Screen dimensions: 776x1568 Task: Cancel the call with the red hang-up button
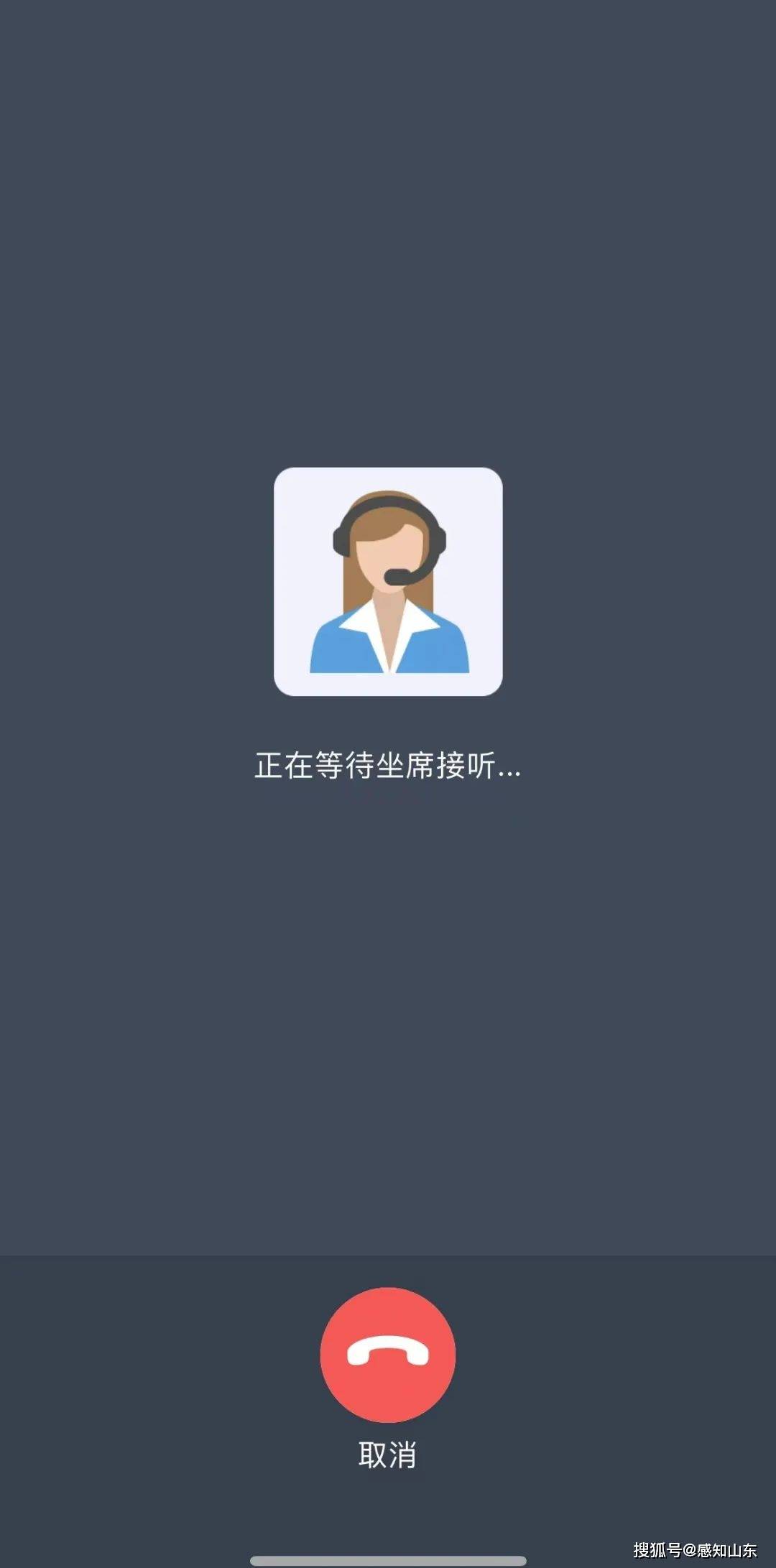(x=387, y=1355)
